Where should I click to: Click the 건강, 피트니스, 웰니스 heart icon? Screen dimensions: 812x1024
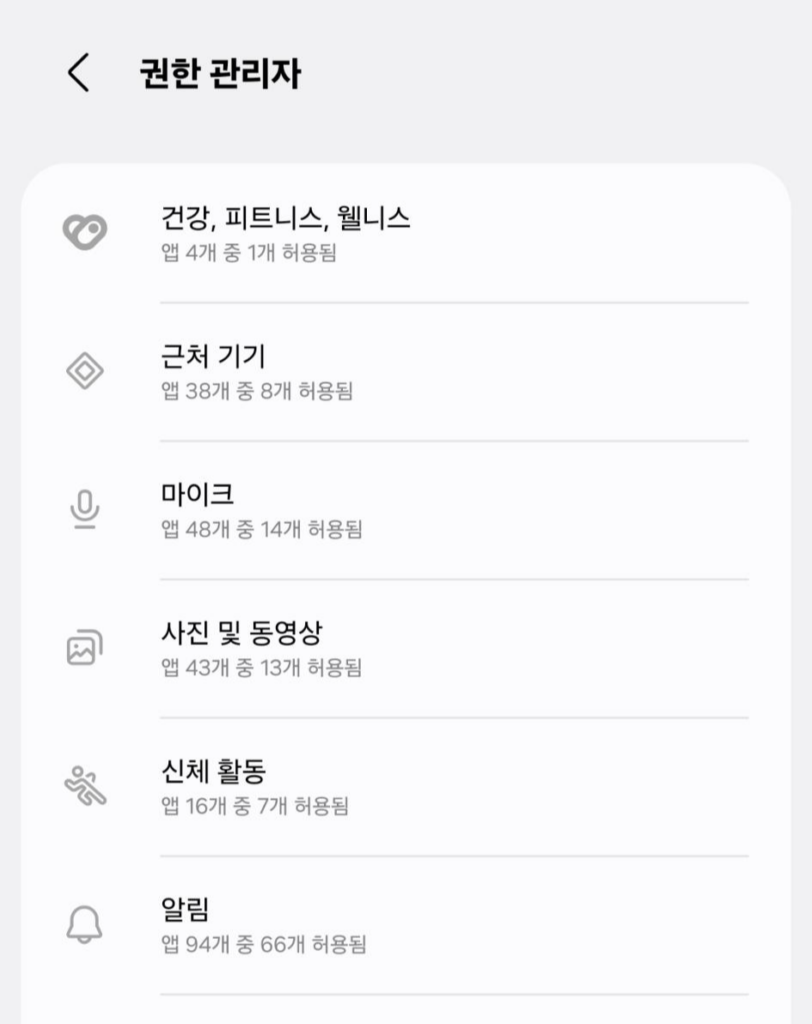(x=85, y=230)
